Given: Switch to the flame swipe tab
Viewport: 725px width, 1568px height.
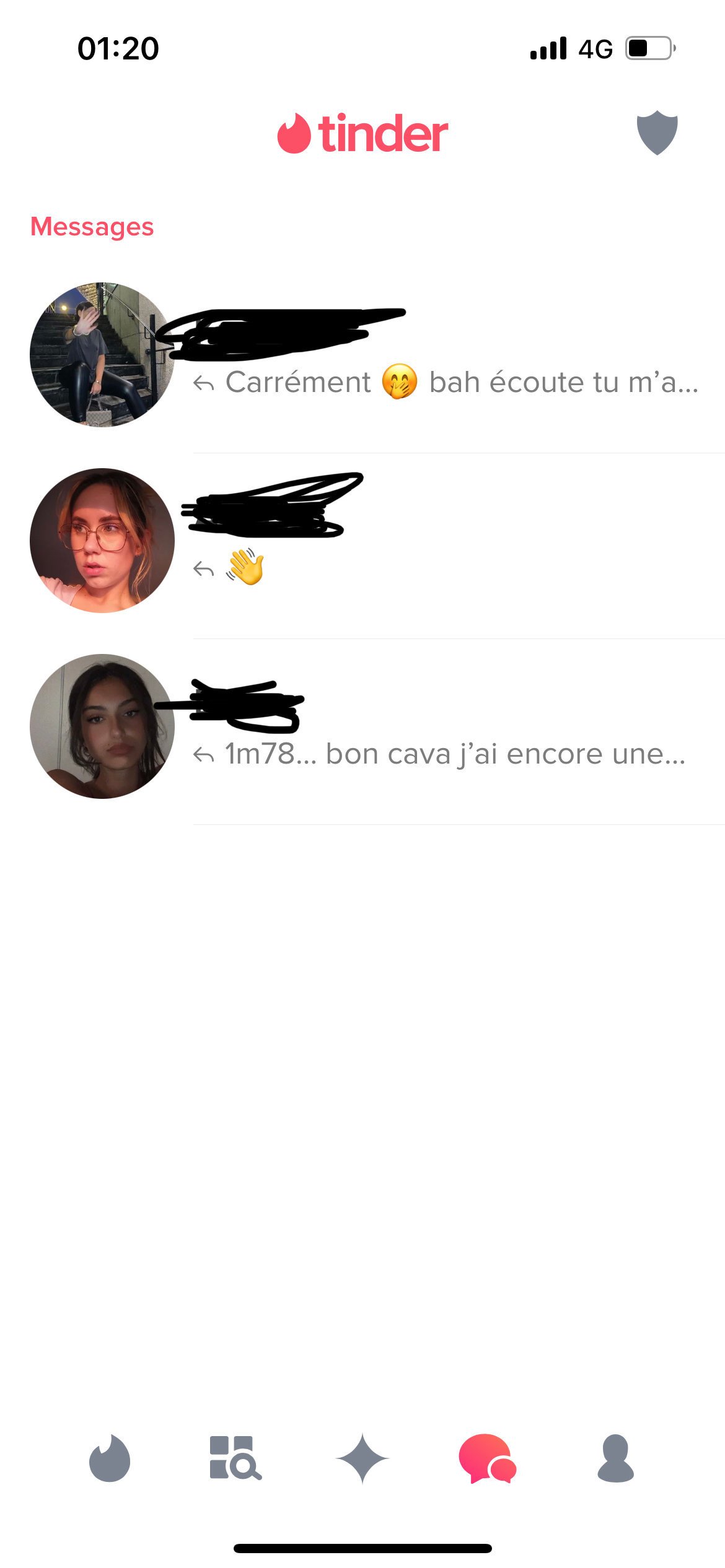Looking at the screenshot, I should pos(110,1458).
